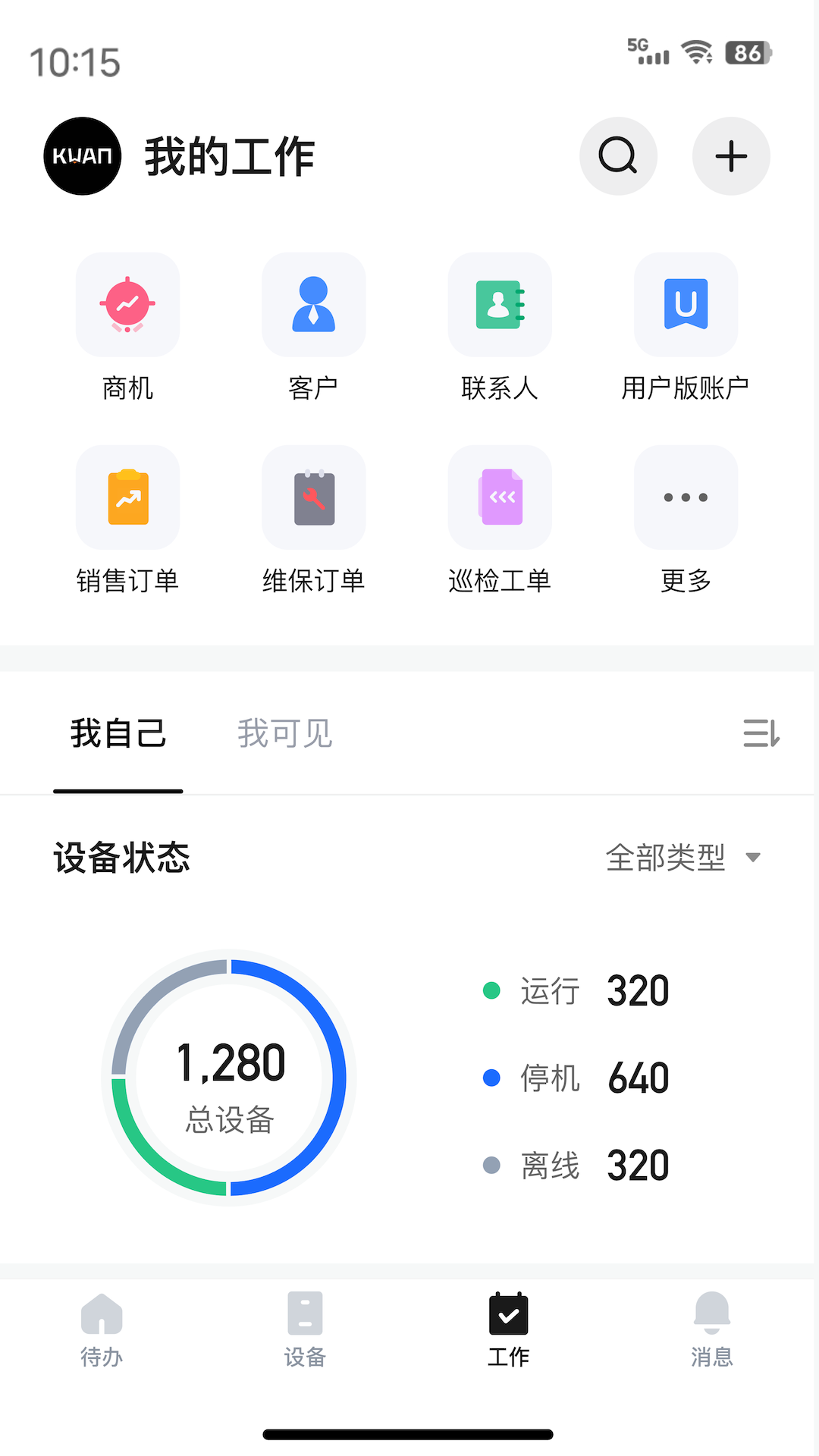Open the 用户版账户 account icon
Screen dimensions: 819x1456
coord(685,305)
